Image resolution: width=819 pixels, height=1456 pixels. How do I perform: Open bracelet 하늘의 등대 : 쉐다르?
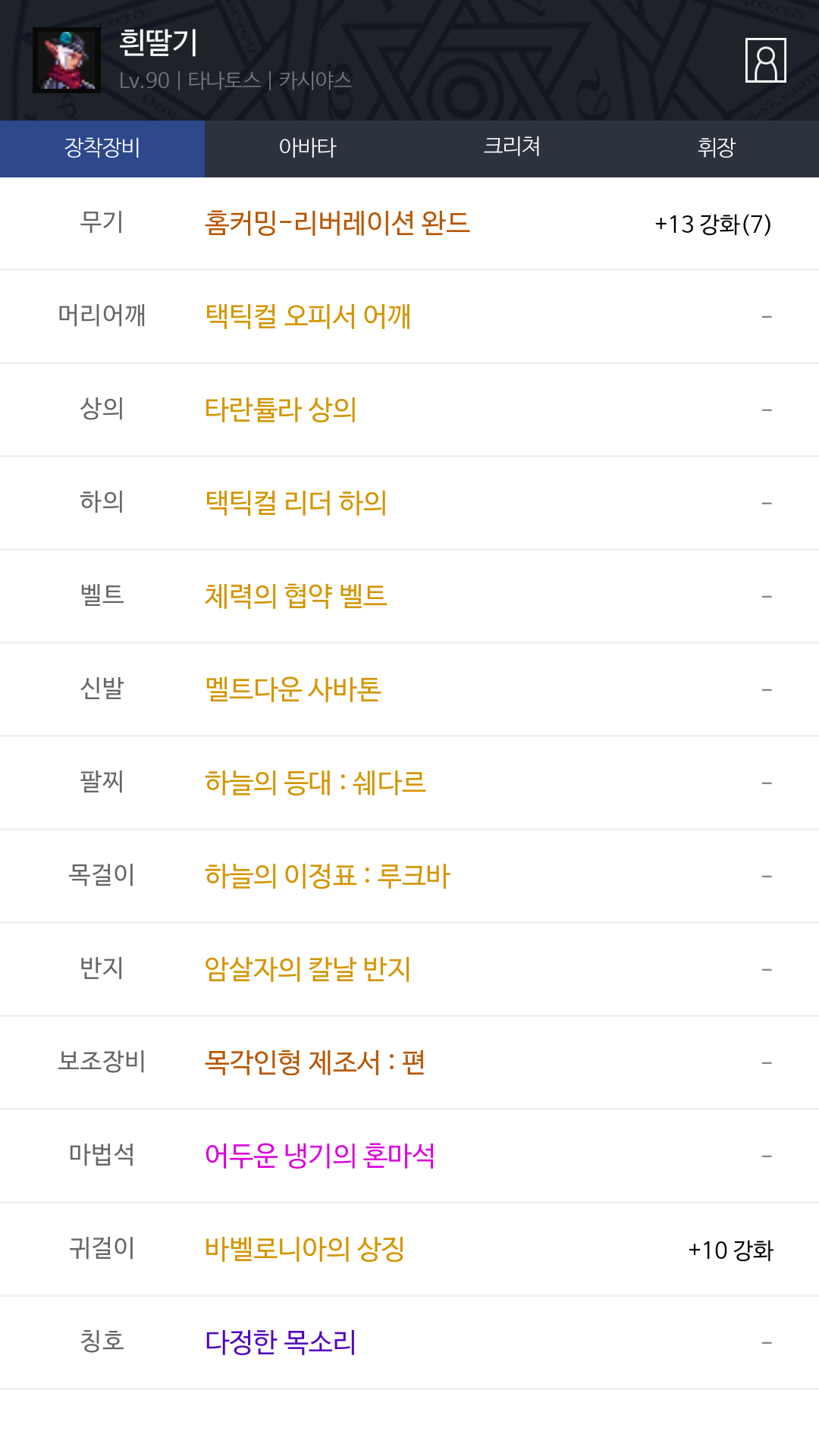pos(315,783)
